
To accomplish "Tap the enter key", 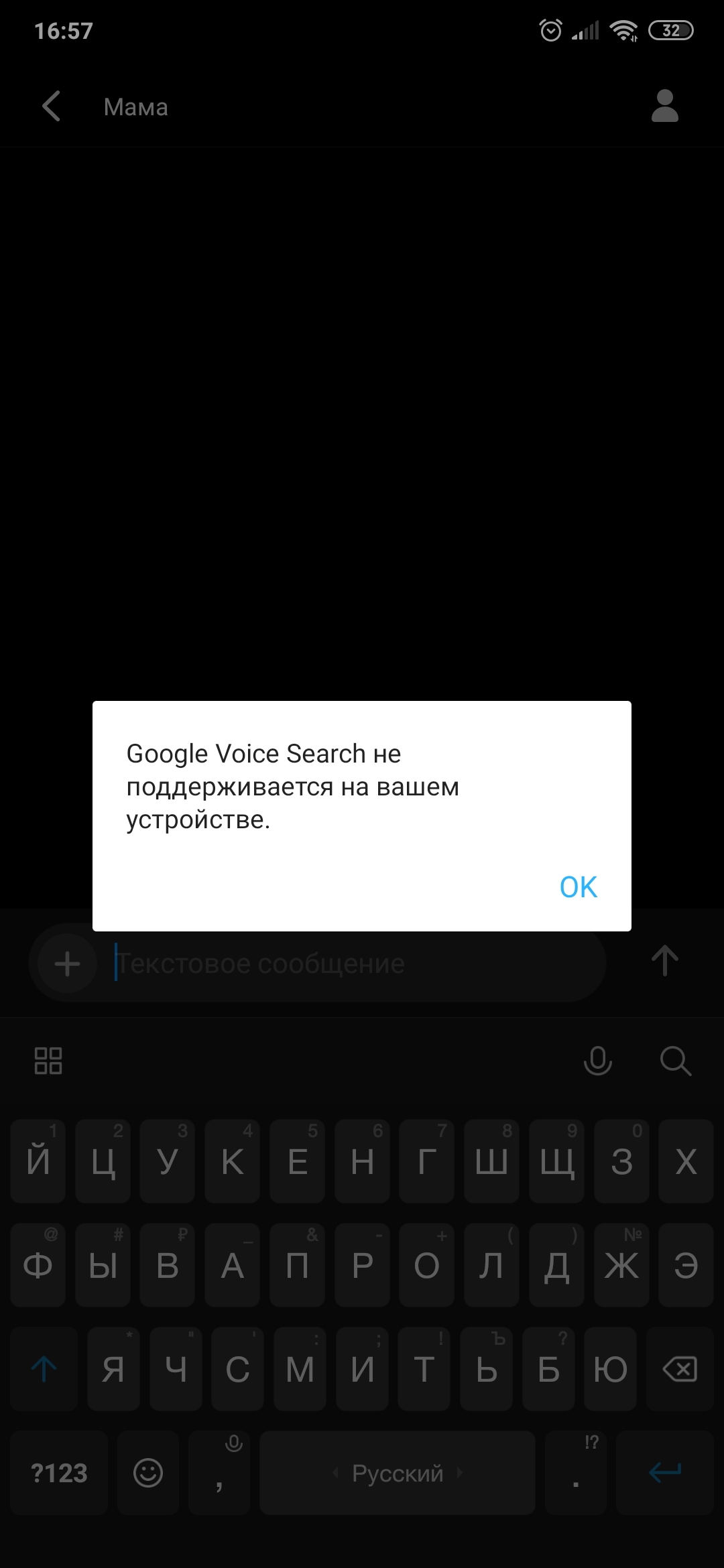I will coord(664,1473).
